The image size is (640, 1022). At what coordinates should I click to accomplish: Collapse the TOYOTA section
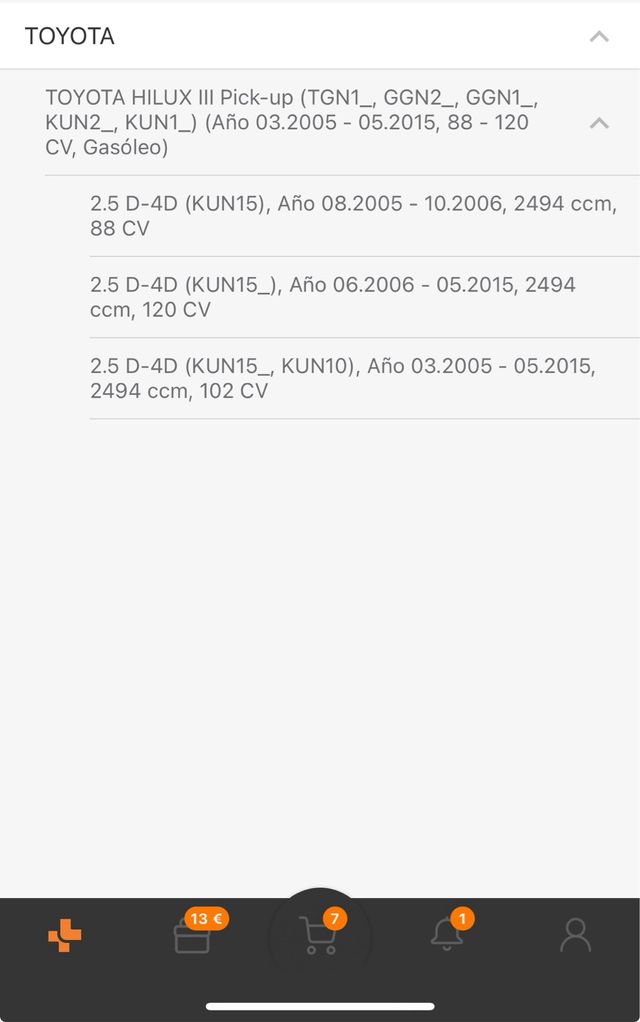(x=599, y=37)
